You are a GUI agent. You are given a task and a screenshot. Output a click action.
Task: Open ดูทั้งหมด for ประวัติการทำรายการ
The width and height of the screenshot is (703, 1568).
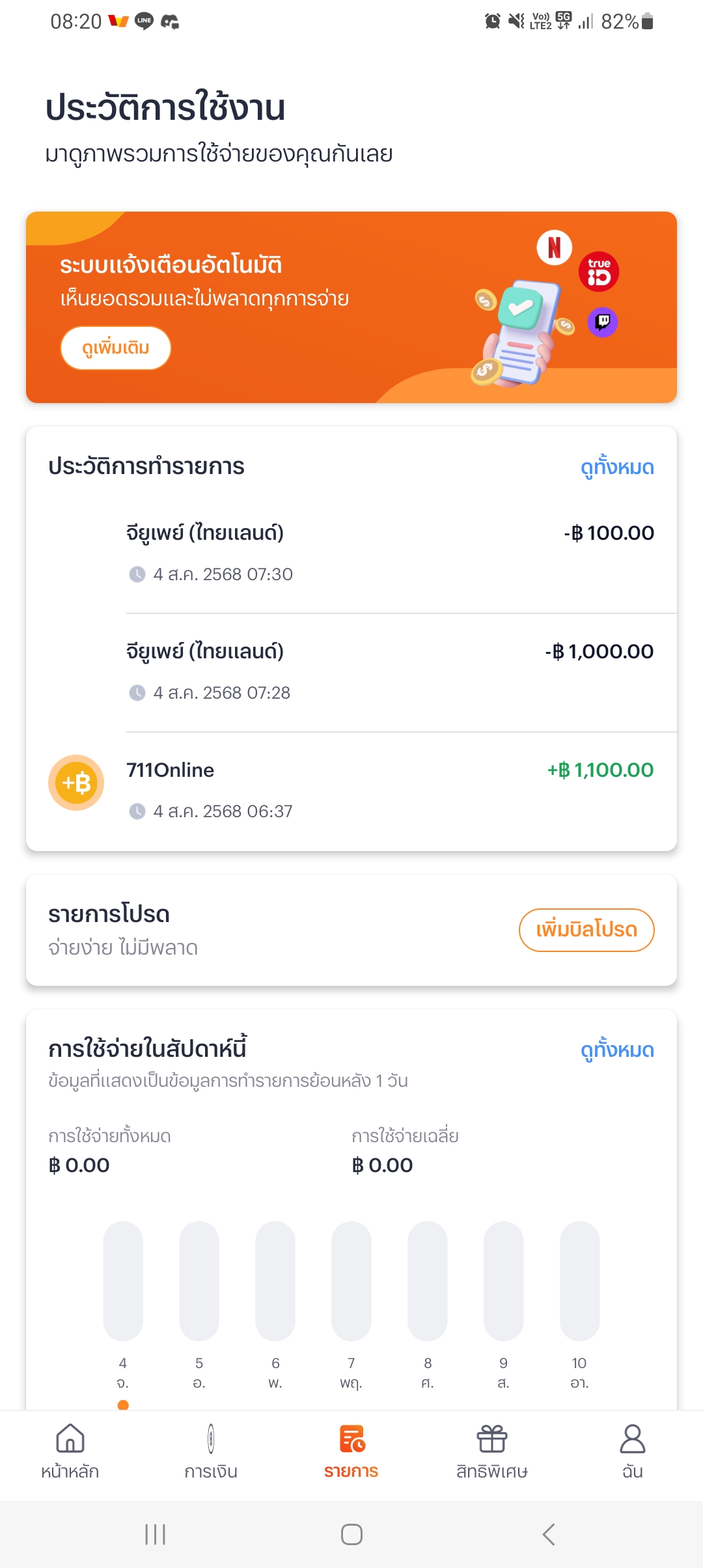click(617, 467)
